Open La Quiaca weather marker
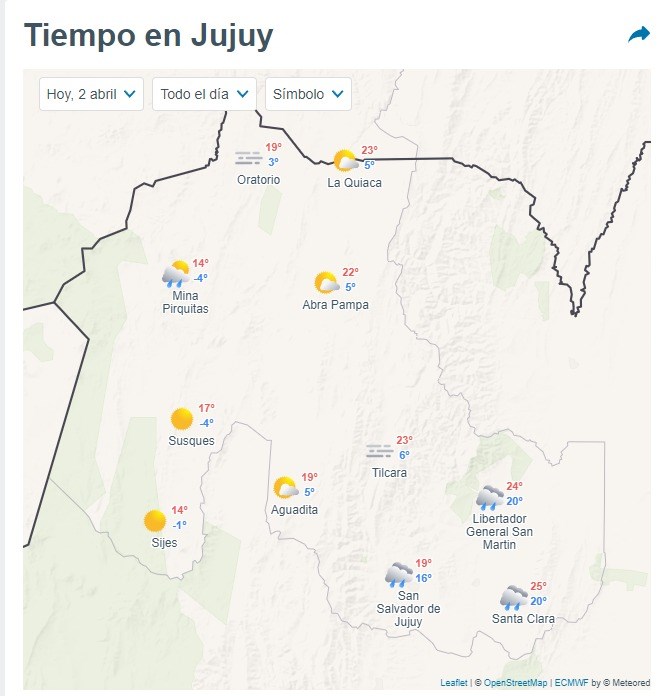Image resolution: width=663 pixels, height=696 pixels. (347, 161)
